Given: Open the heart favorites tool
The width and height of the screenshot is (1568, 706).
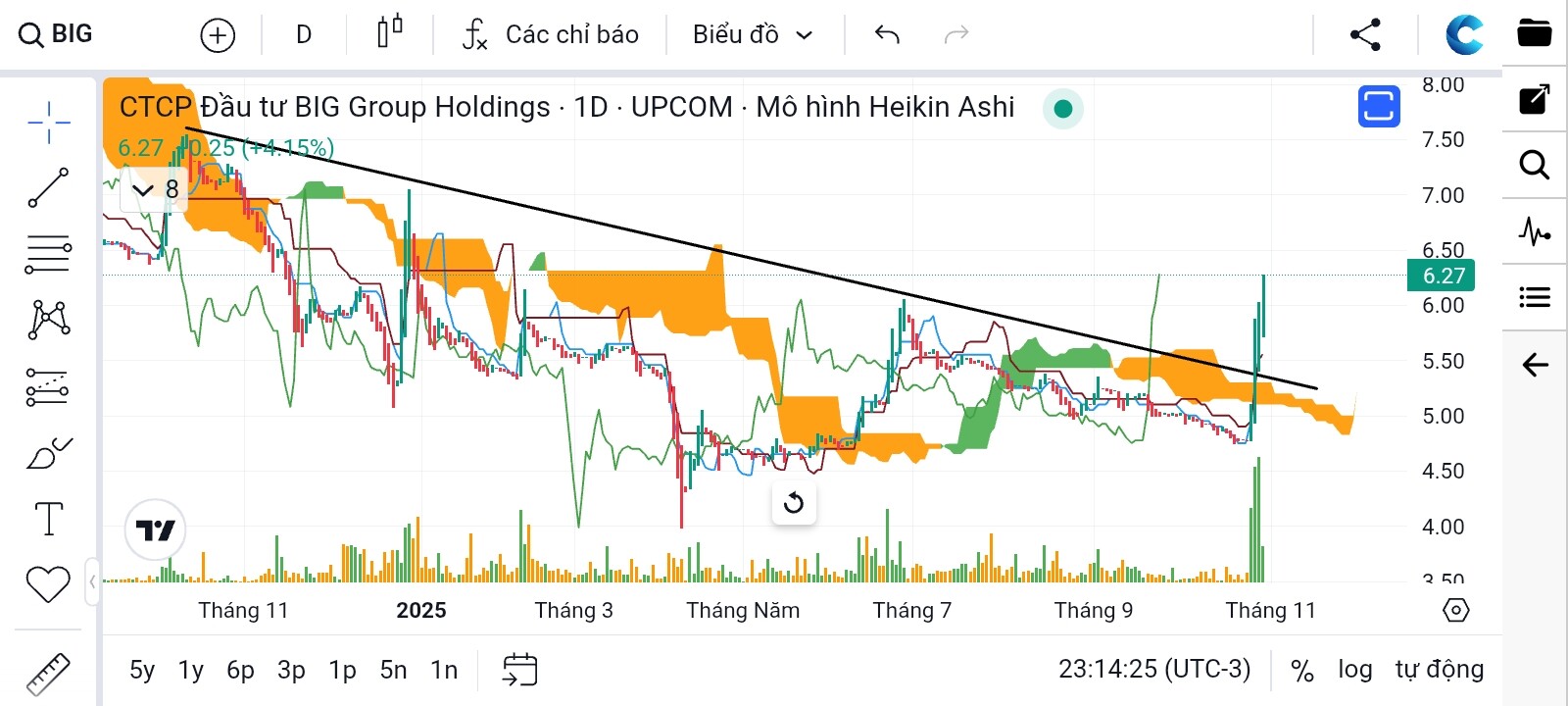Looking at the screenshot, I should pos(48,584).
